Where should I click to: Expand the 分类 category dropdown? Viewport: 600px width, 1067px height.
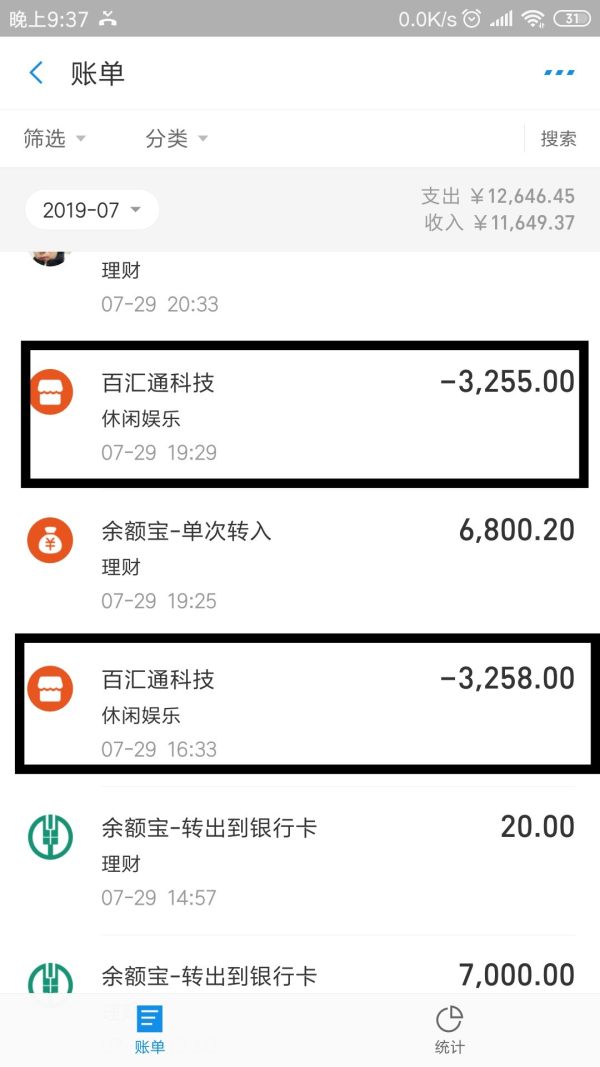click(176, 139)
